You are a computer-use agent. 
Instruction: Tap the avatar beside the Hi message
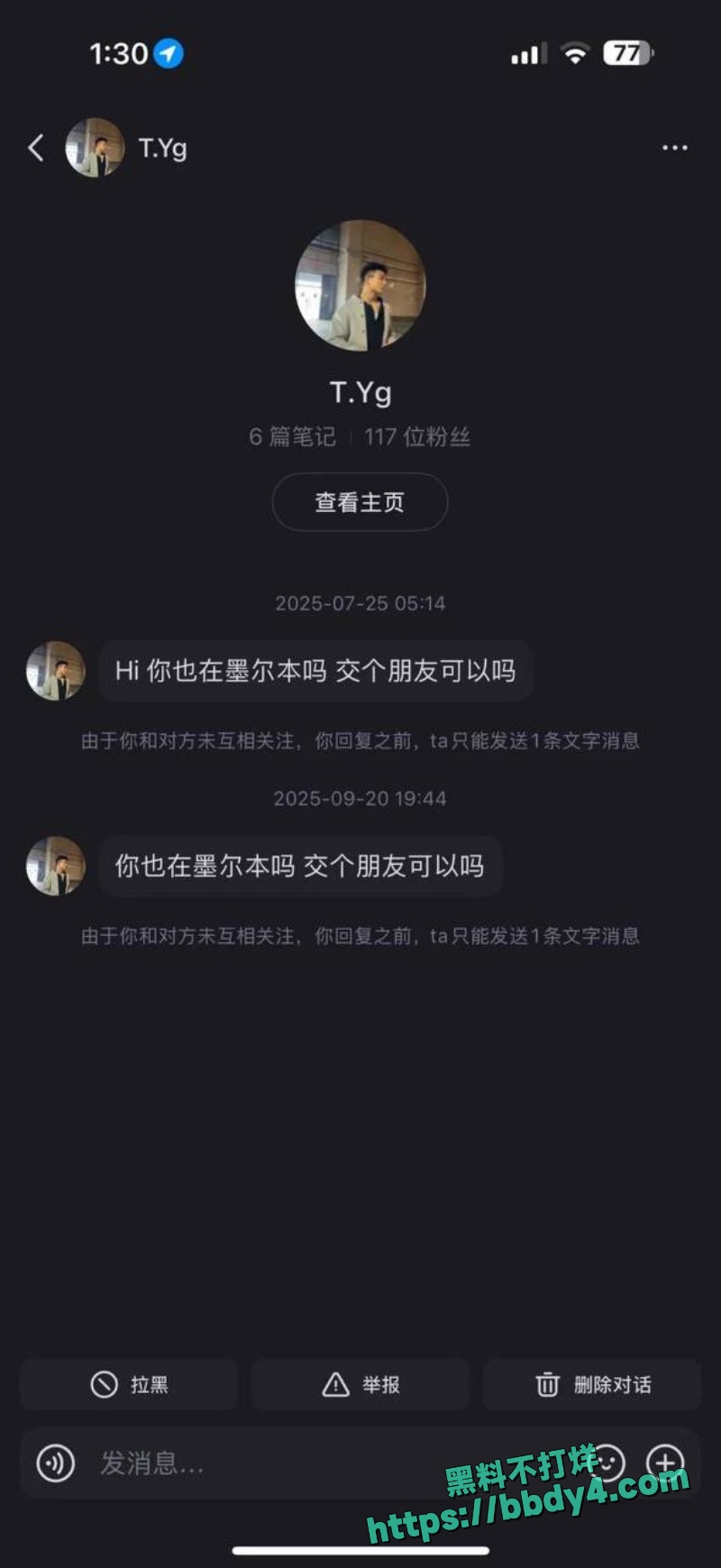[55, 671]
